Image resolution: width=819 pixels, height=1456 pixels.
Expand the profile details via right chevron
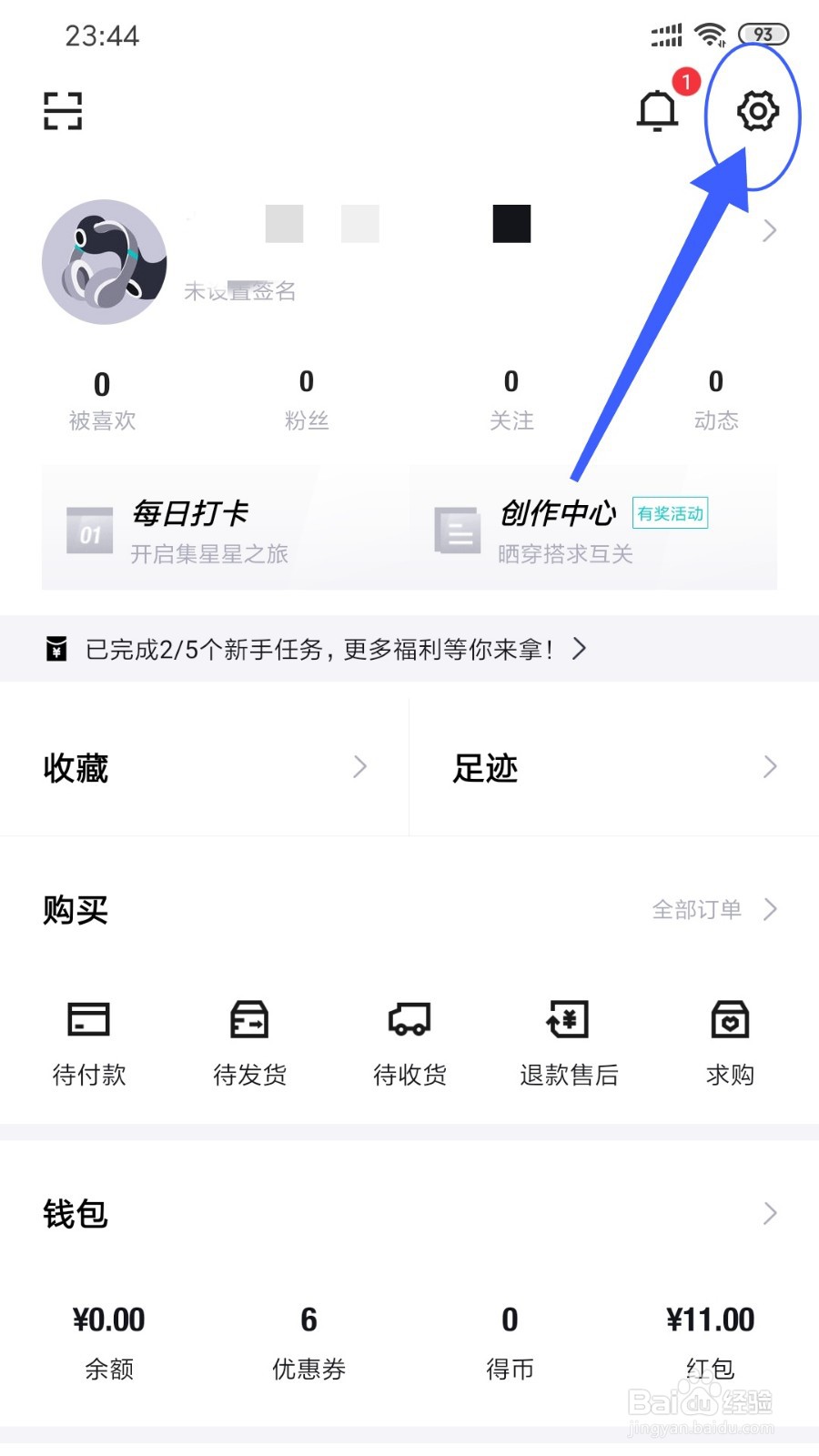(769, 232)
